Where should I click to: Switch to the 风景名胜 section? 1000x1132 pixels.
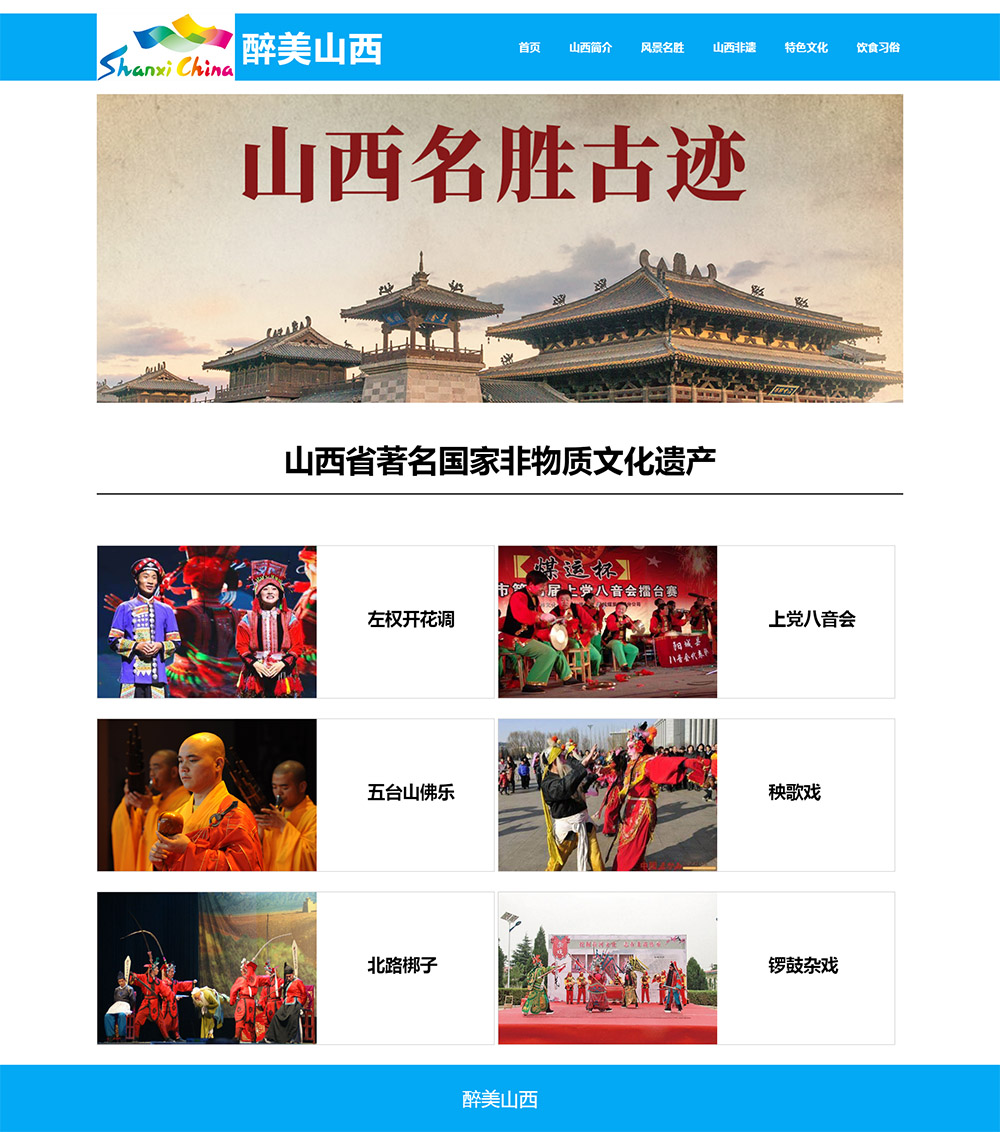coord(662,47)
